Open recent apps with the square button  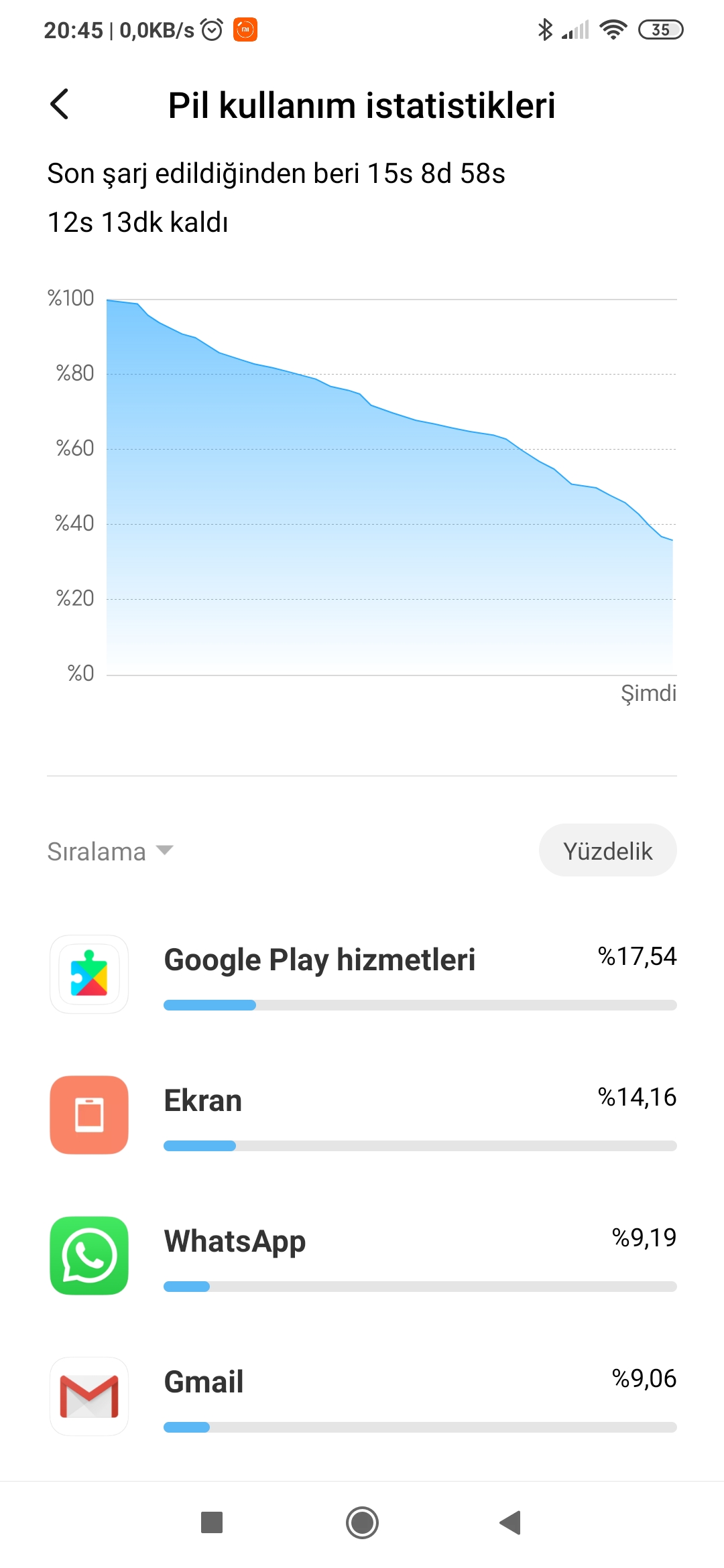212,1522
